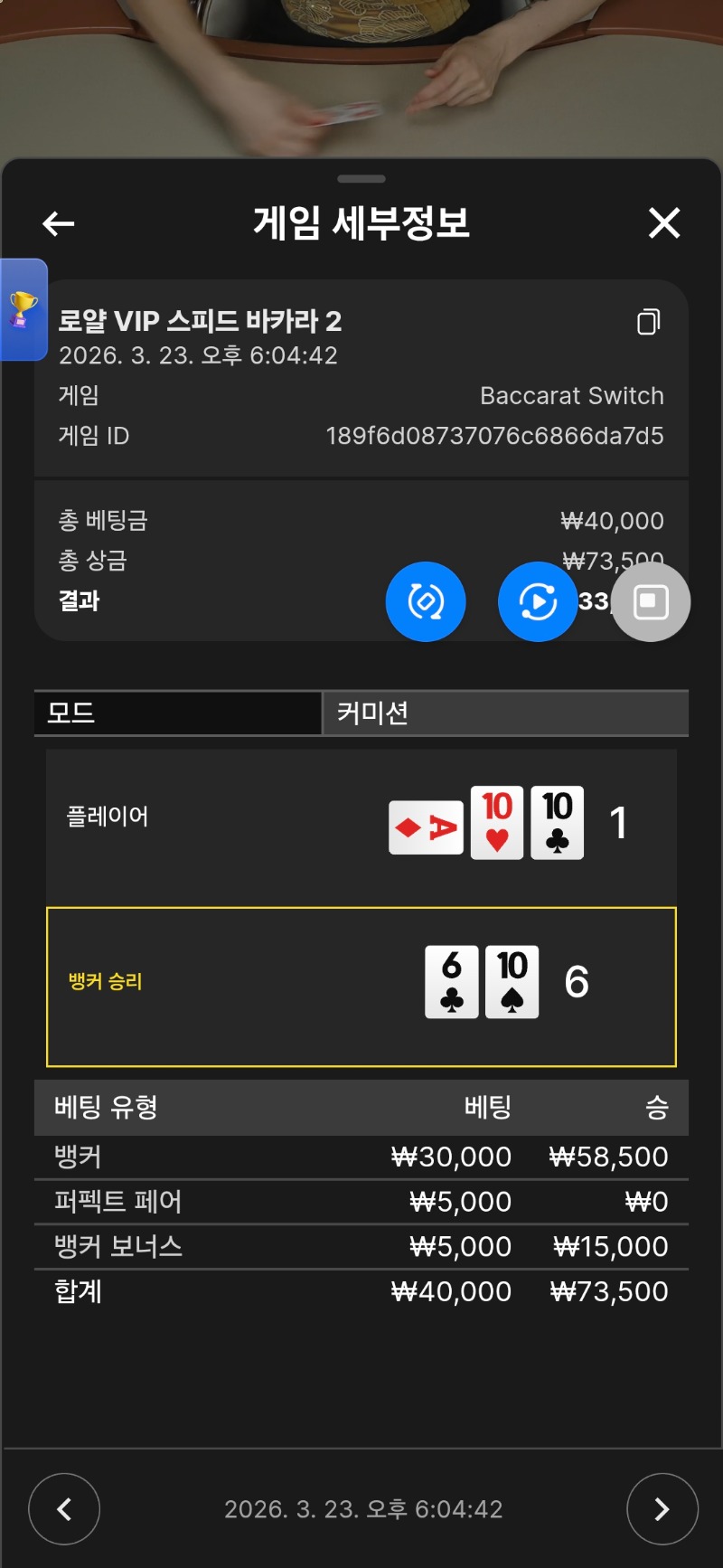Open the trophy side tab
Viewport: 723px width, 1568px height.
23,310
